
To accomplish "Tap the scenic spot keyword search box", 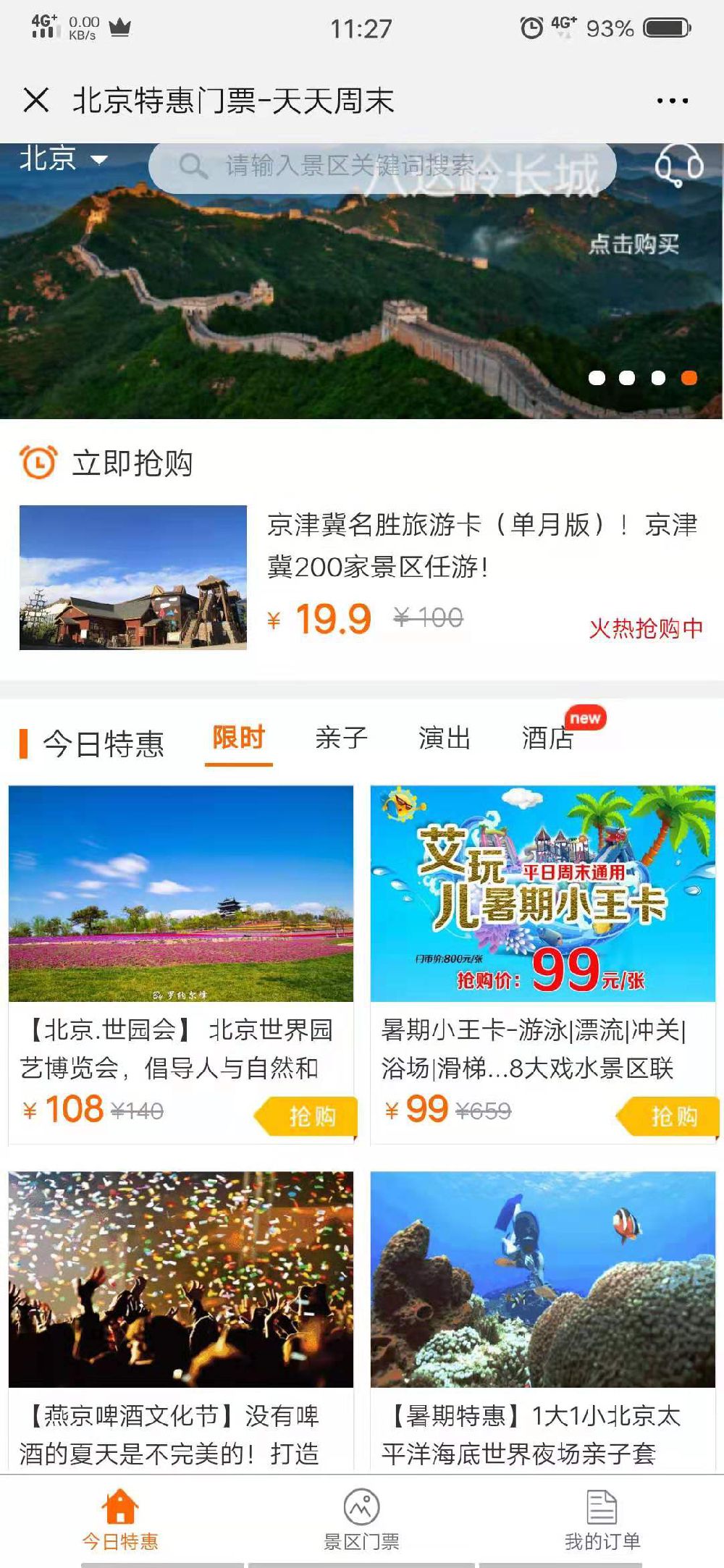I will coord(382,167).
